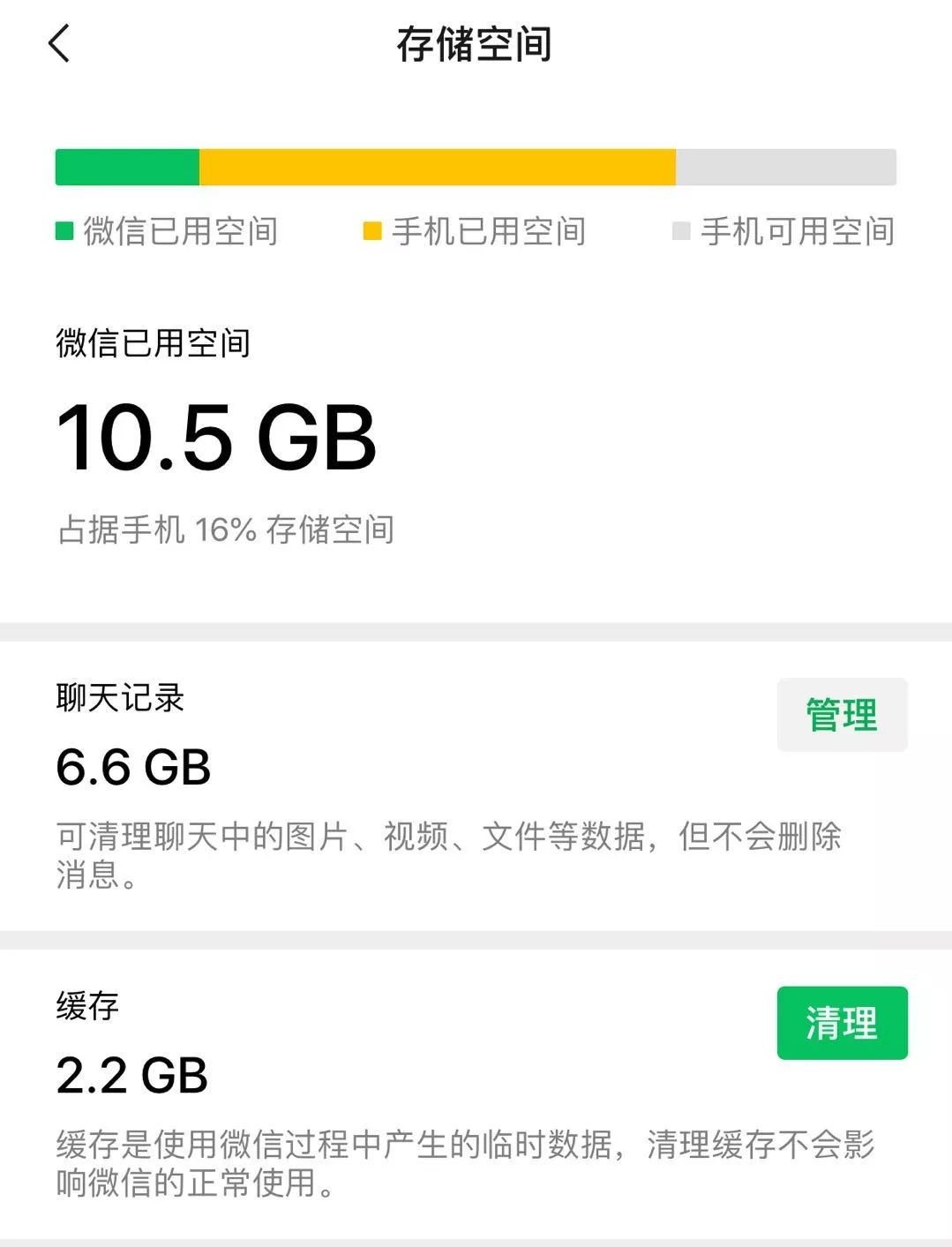Tap the 16% storage usage note
The height and width of the screenshot is (1247, 952).
(226, 530)
